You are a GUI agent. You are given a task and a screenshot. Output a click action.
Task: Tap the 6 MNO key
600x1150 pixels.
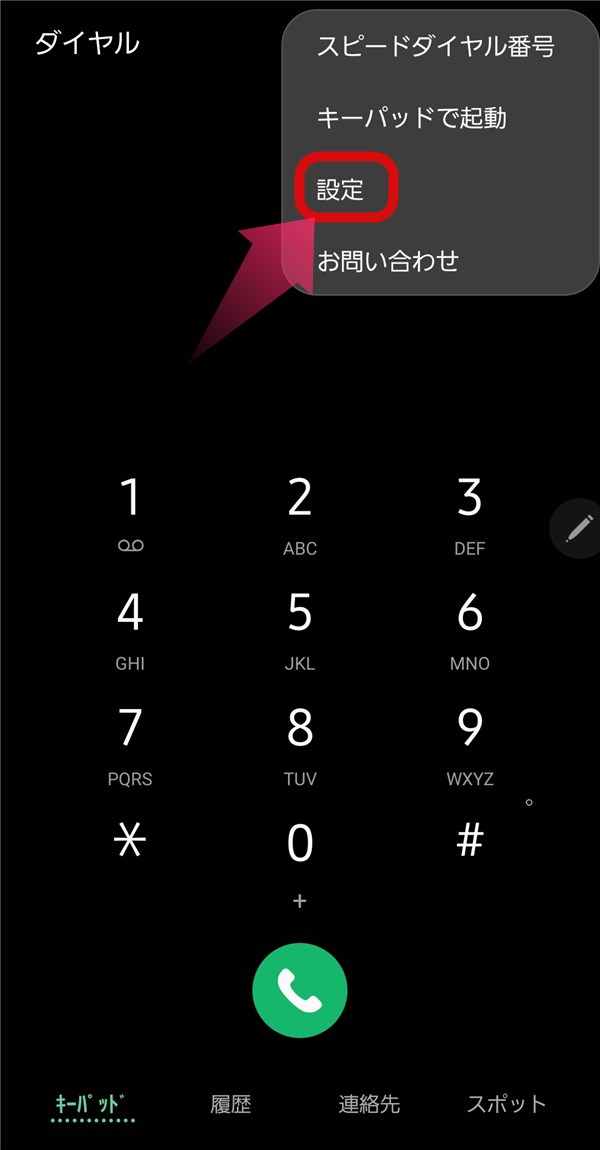pyautogui.click(x=469, y=626)
